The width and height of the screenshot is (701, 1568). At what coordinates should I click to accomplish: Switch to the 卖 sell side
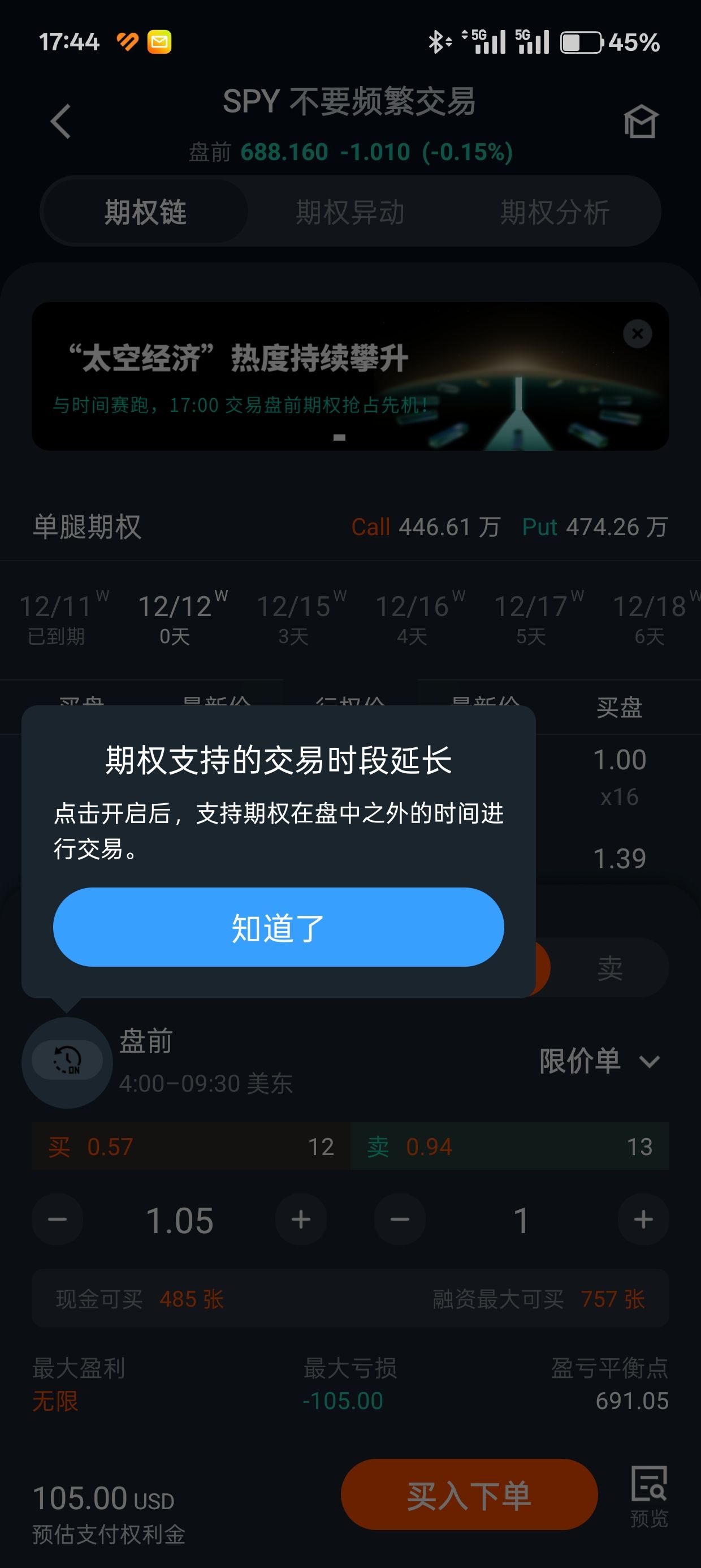(x=610, y=968)
